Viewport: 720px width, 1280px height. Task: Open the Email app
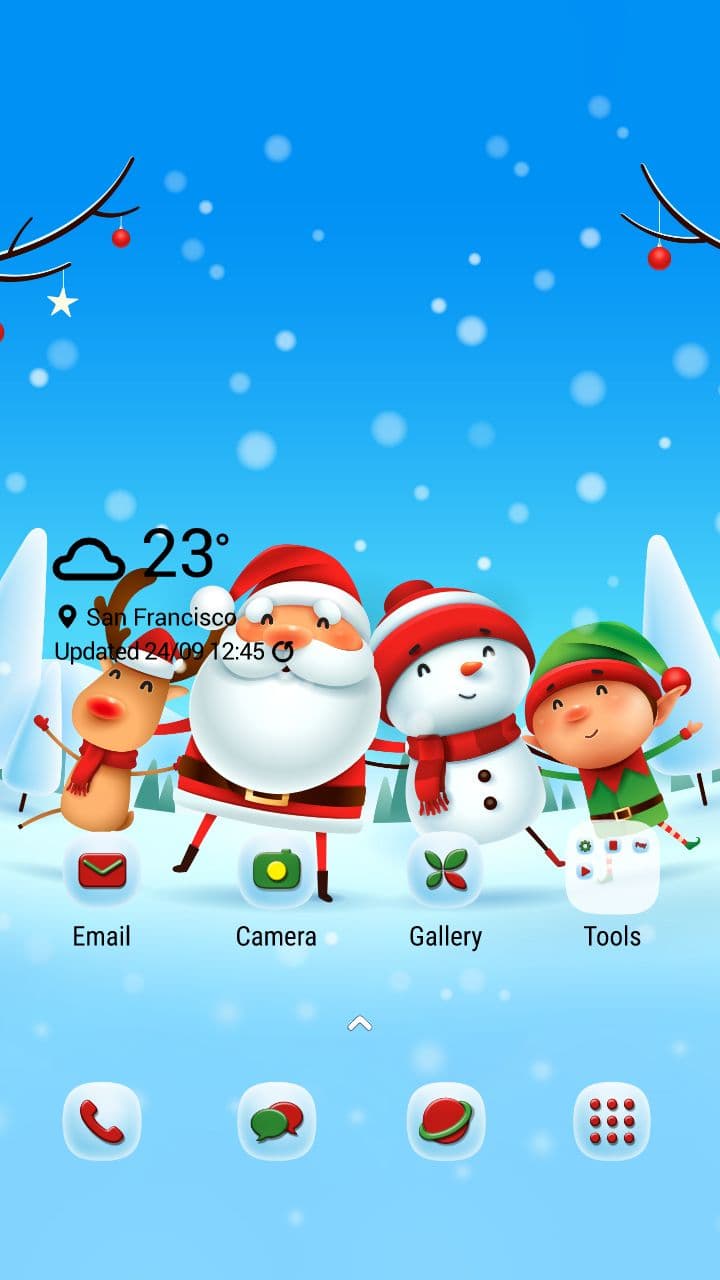point(102,870)
